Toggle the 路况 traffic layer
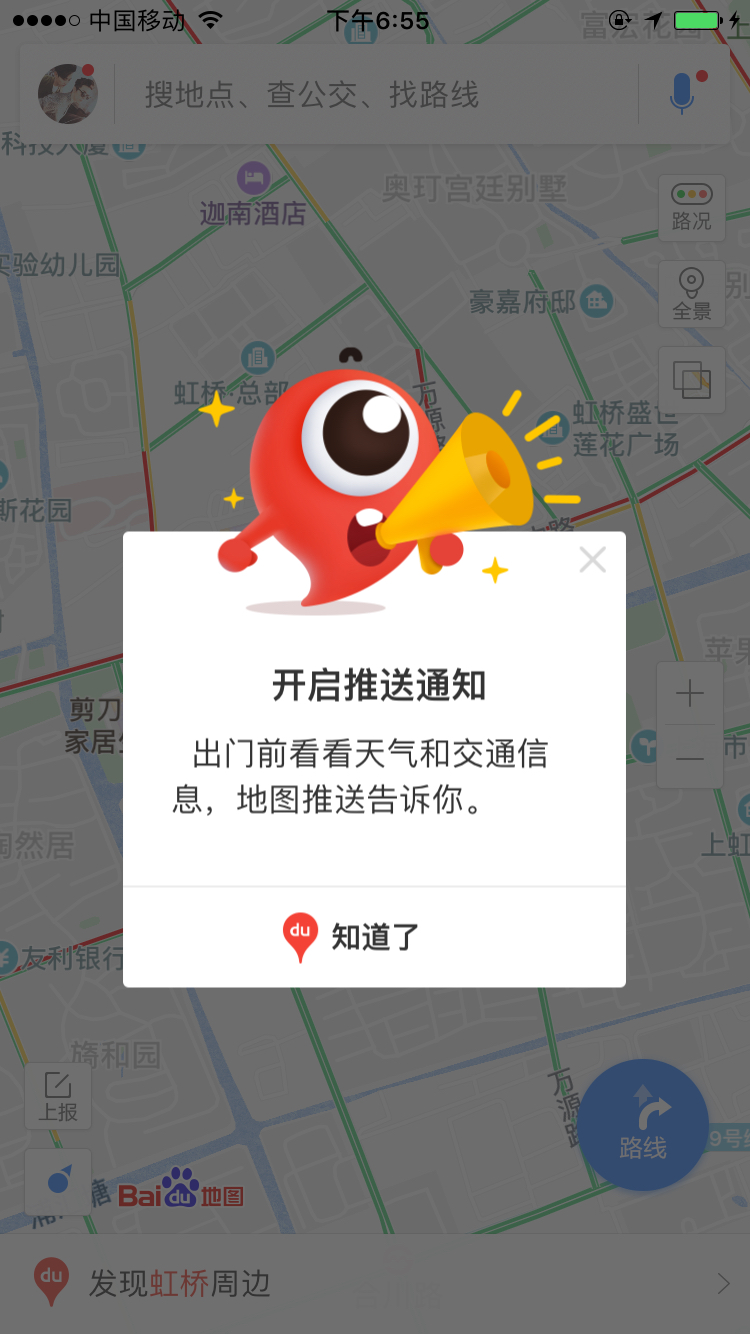 point(692,208)
